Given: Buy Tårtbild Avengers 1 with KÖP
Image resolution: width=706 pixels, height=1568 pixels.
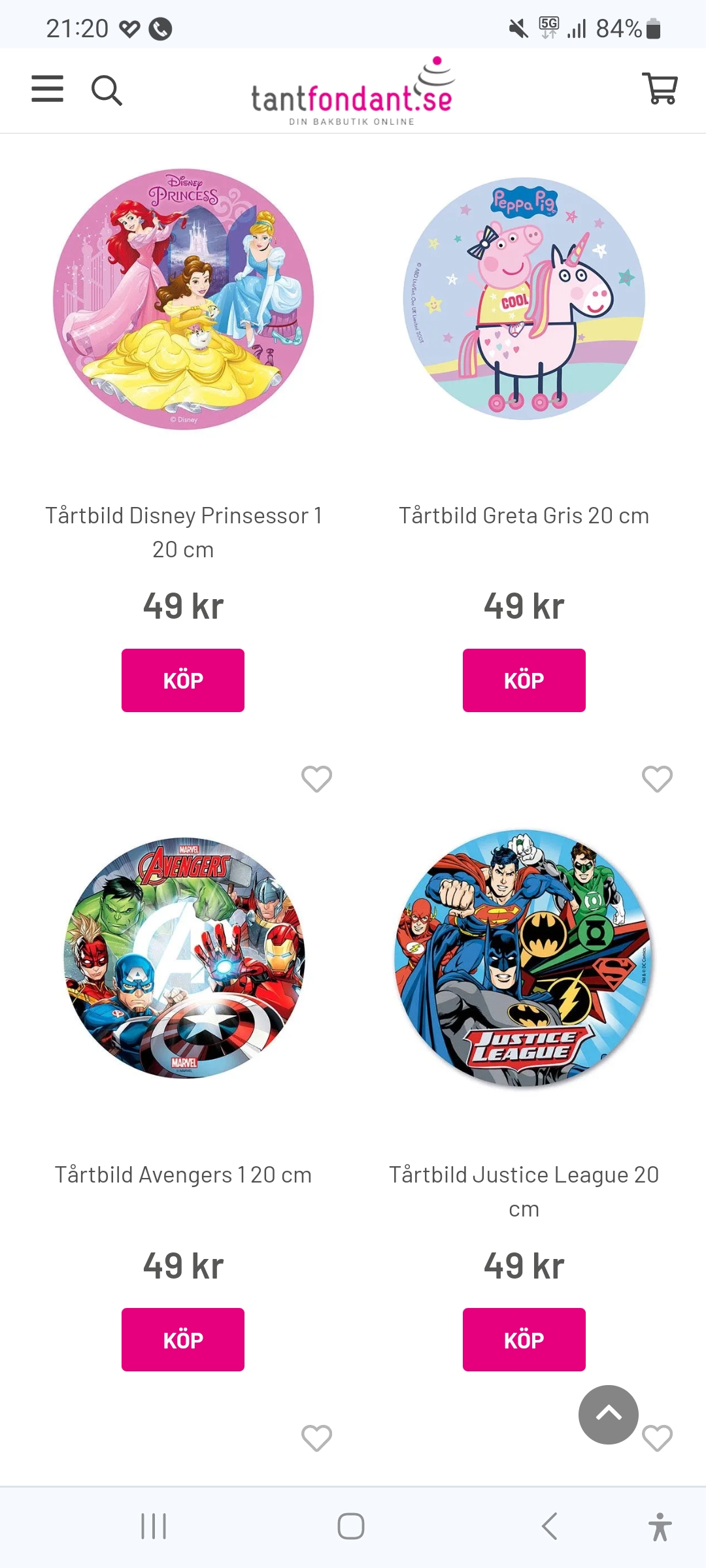Looking at the screenshot, I should pyautogui.click(x=183, y=1339).
